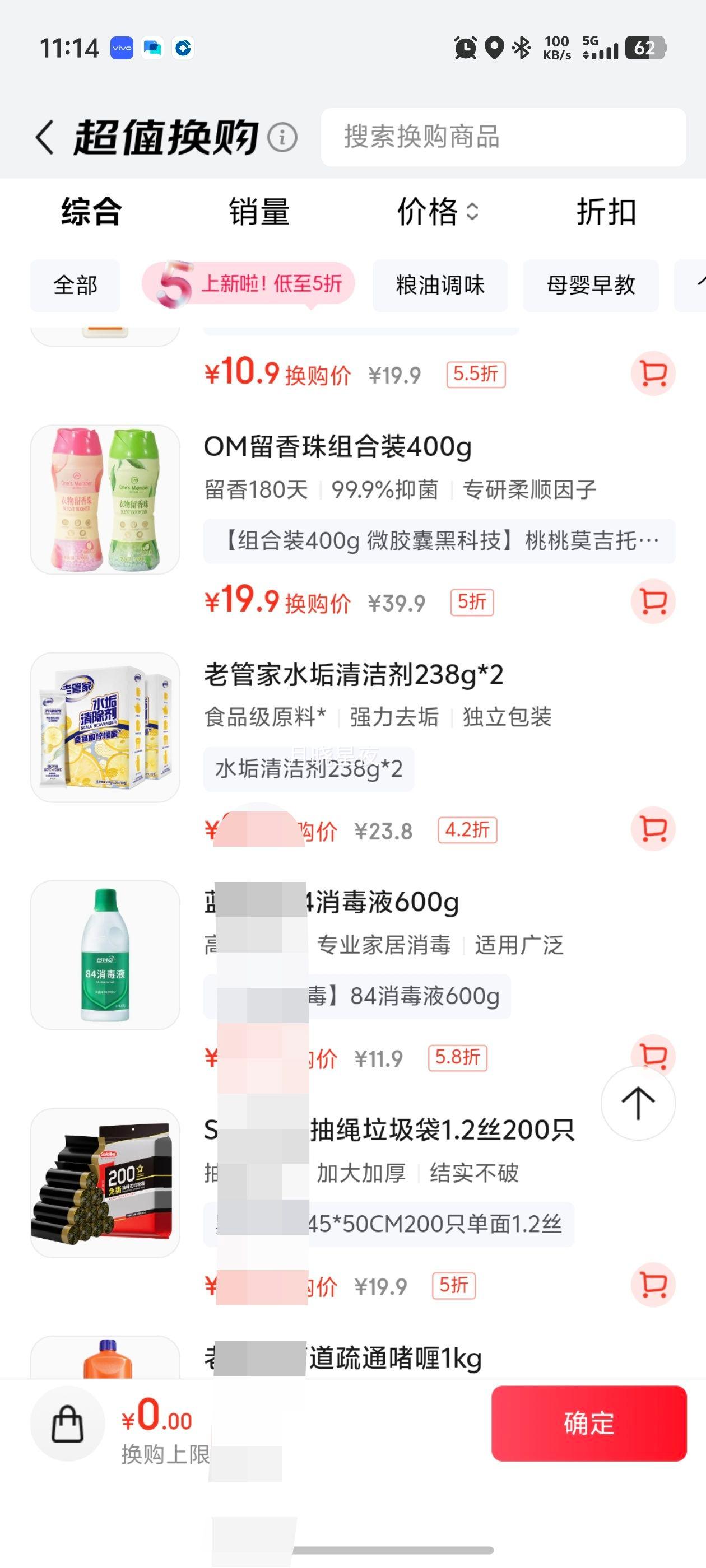Add 老管家水垢清洁剂 to cart

click(x=653, y=829)
